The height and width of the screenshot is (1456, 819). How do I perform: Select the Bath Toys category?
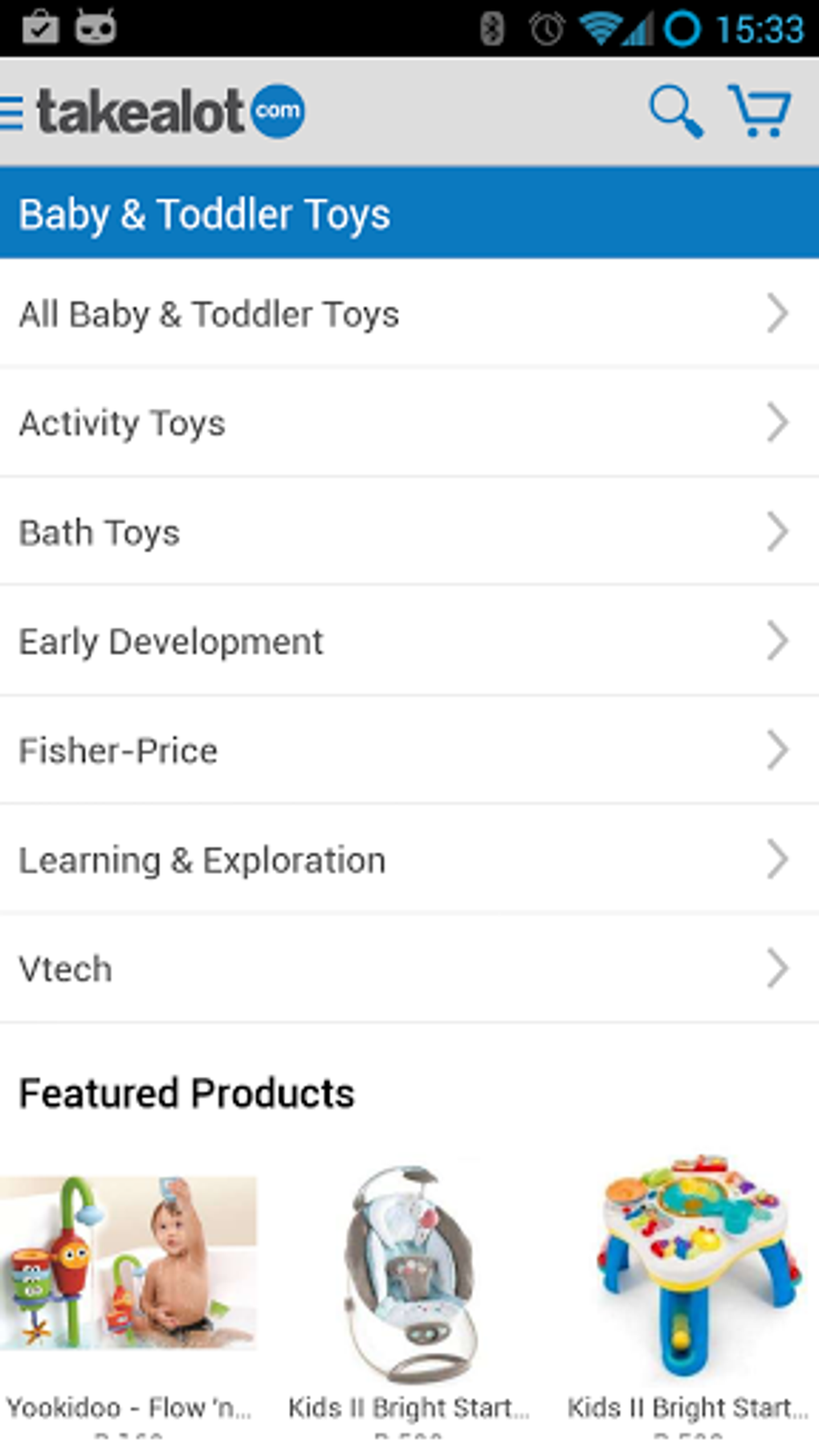pyautogui.click(x=409, y=532)
